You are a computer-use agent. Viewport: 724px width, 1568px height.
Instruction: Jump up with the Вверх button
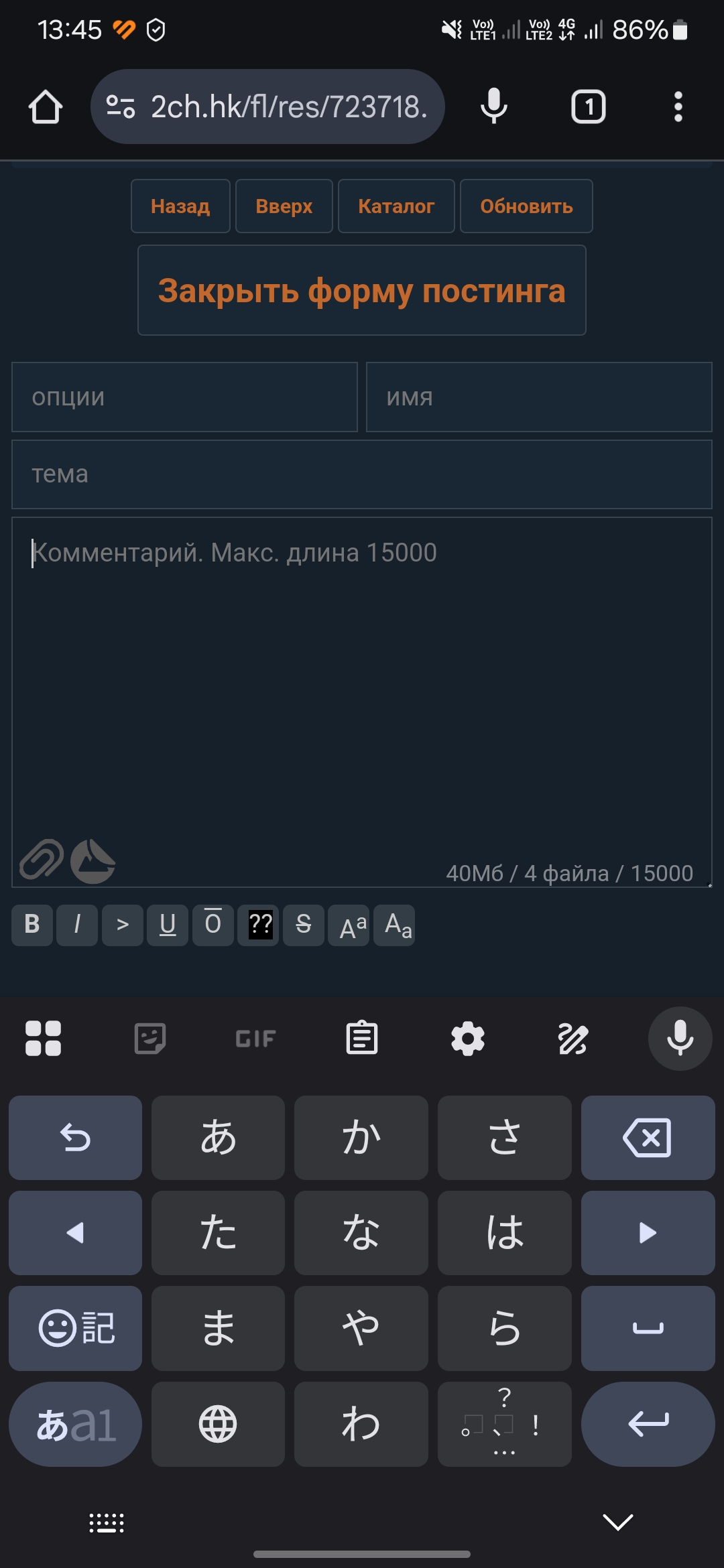point(284,206)
